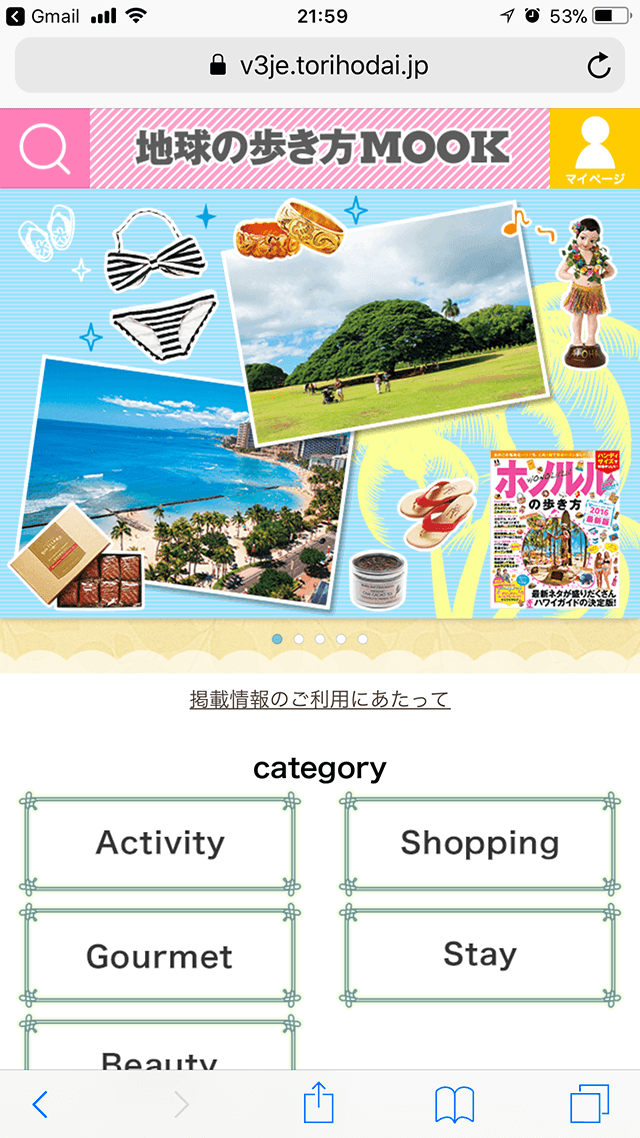Choose the Stay category
The width and height of the screenshot is (640, 1138).
479,955
